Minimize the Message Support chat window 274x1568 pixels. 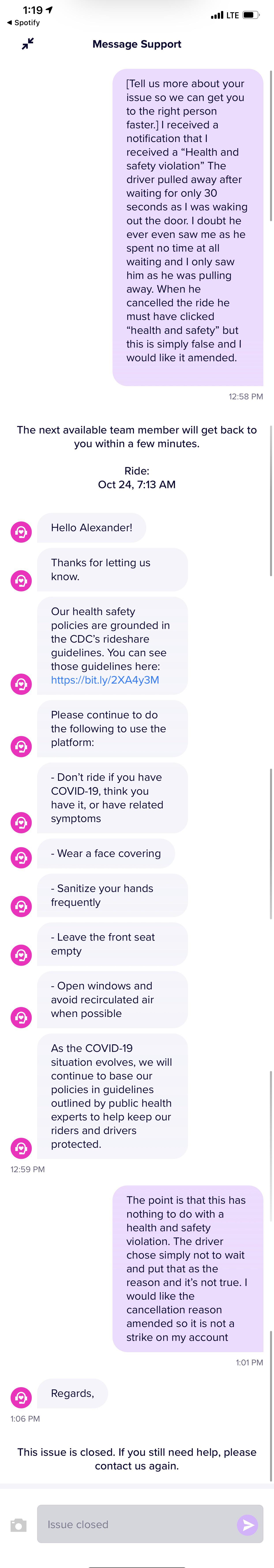[x=27, y=44]
